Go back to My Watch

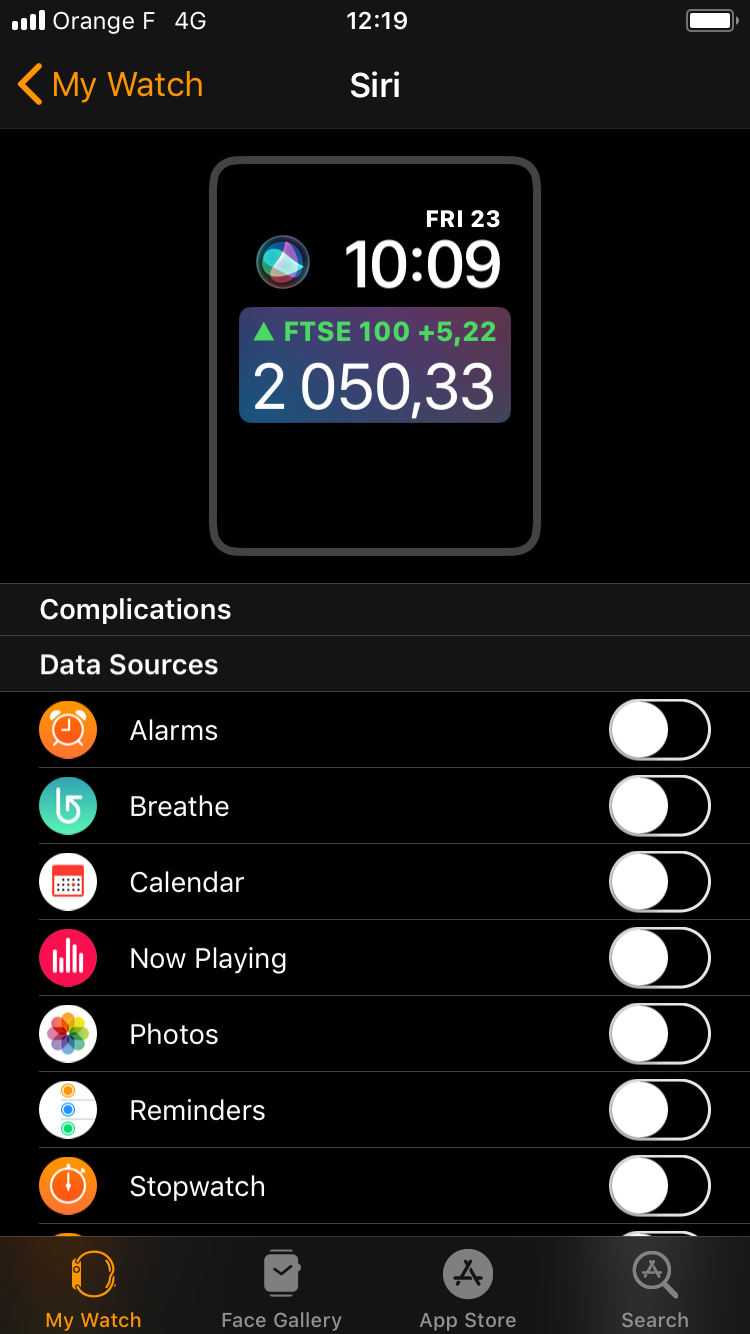point(110,85)
